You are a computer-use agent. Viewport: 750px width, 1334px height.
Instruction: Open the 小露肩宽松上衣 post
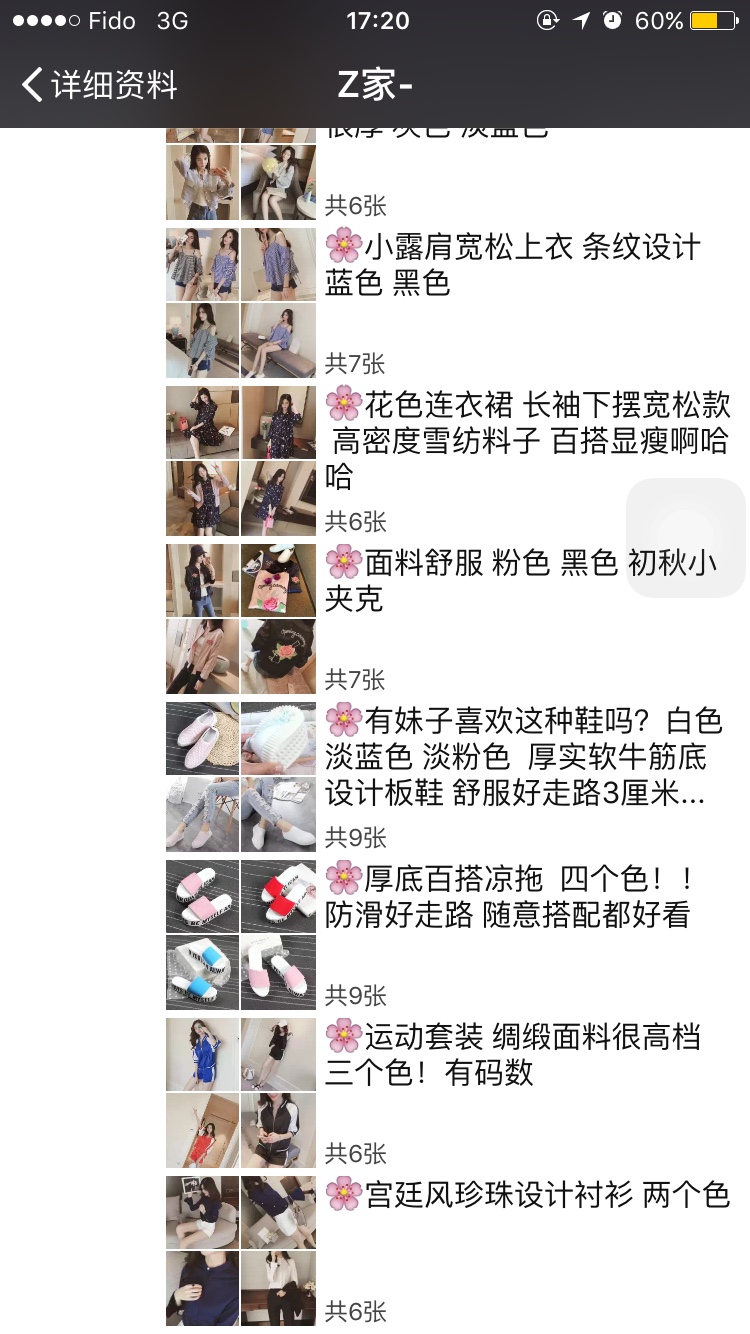point(512,265)
